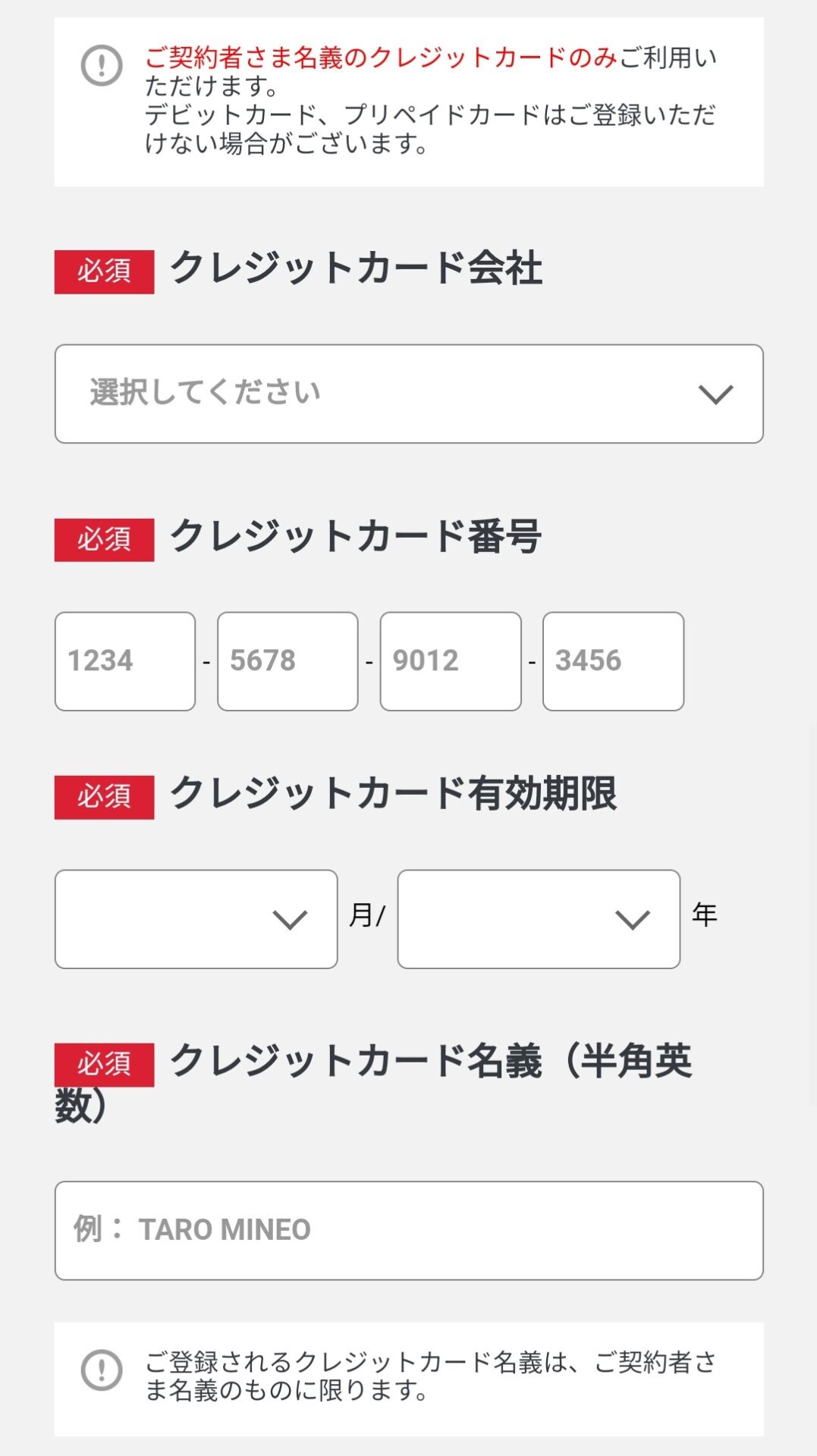The image size is (817, 1456).
Task: Open the expiration month dropdown
Action: coord(196,920)
